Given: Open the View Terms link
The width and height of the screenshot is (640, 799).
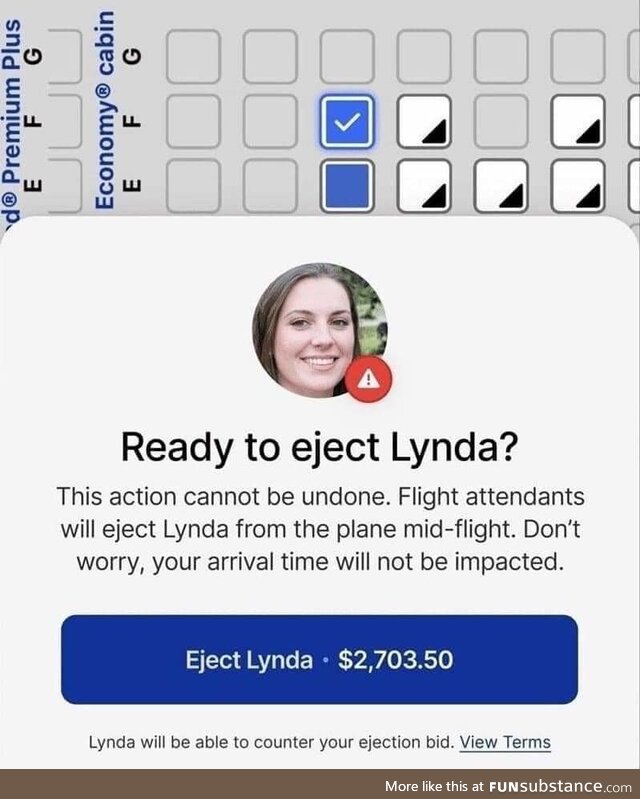Looking at the screenshot, I should coord(505,742).
